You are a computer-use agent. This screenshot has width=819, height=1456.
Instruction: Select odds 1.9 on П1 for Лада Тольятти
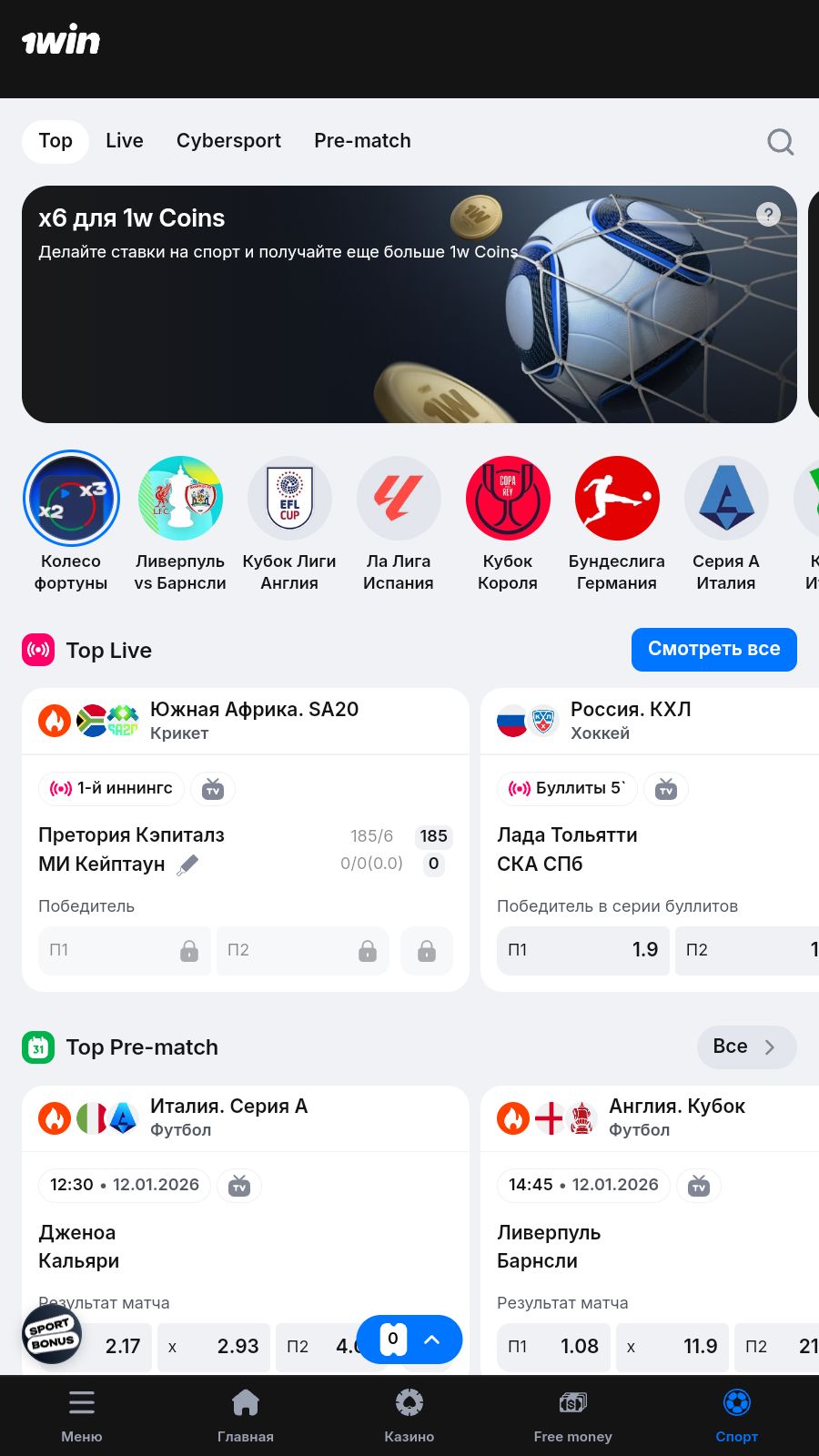click(582, 950)
